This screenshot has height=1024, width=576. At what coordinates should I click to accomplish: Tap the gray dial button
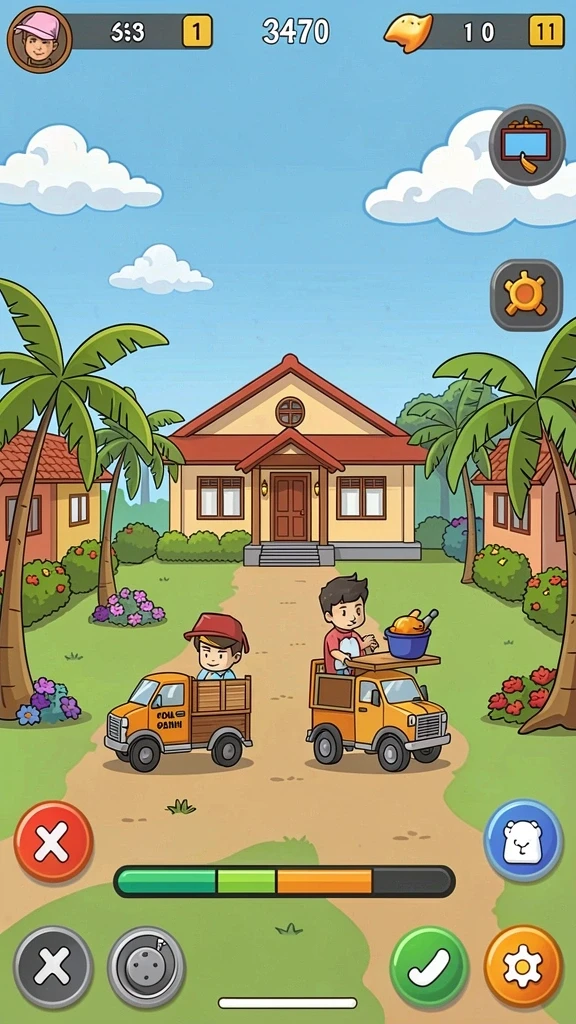(146, 965)
